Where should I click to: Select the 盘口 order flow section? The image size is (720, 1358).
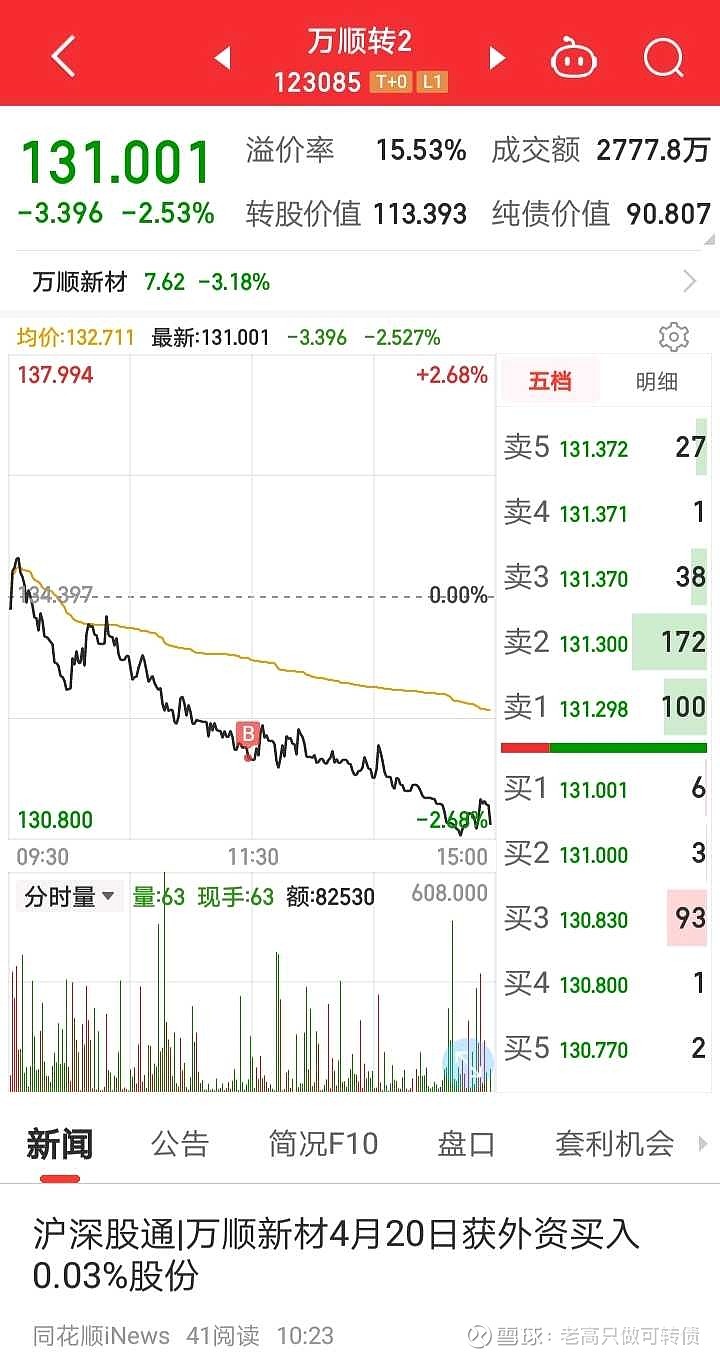pyautogui.click(x=464, y=1143)
